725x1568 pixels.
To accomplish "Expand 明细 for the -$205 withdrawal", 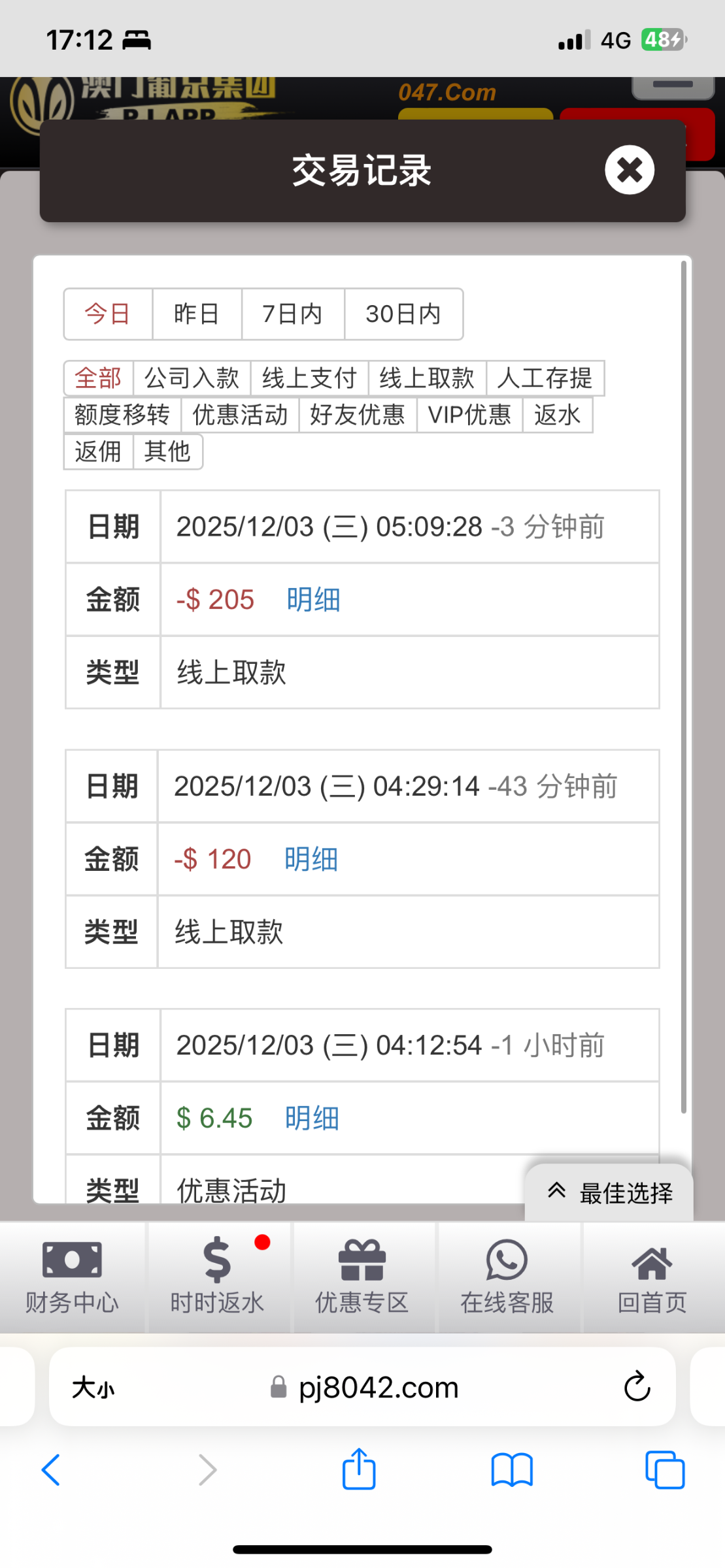I will [x=312, y=599].
